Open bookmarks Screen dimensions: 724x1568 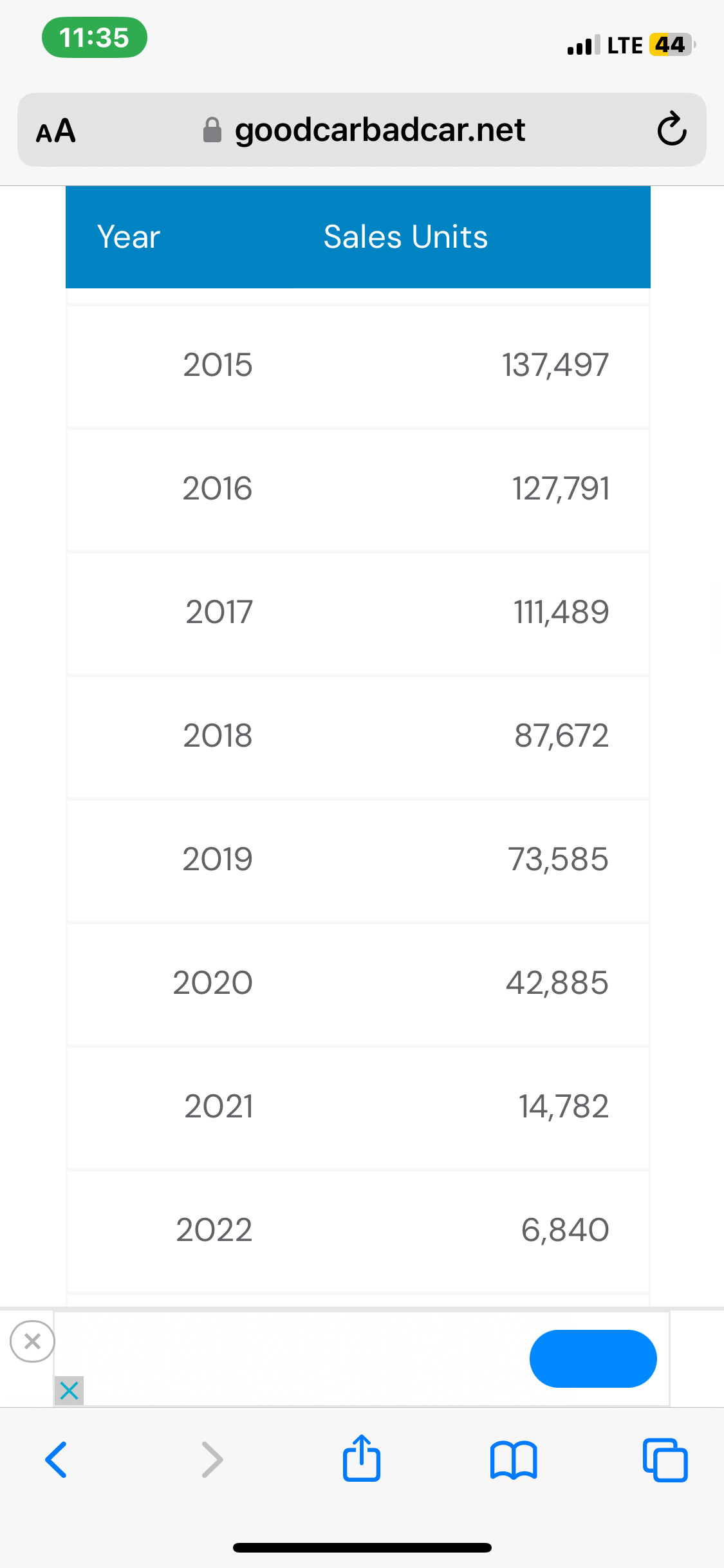513,1460
